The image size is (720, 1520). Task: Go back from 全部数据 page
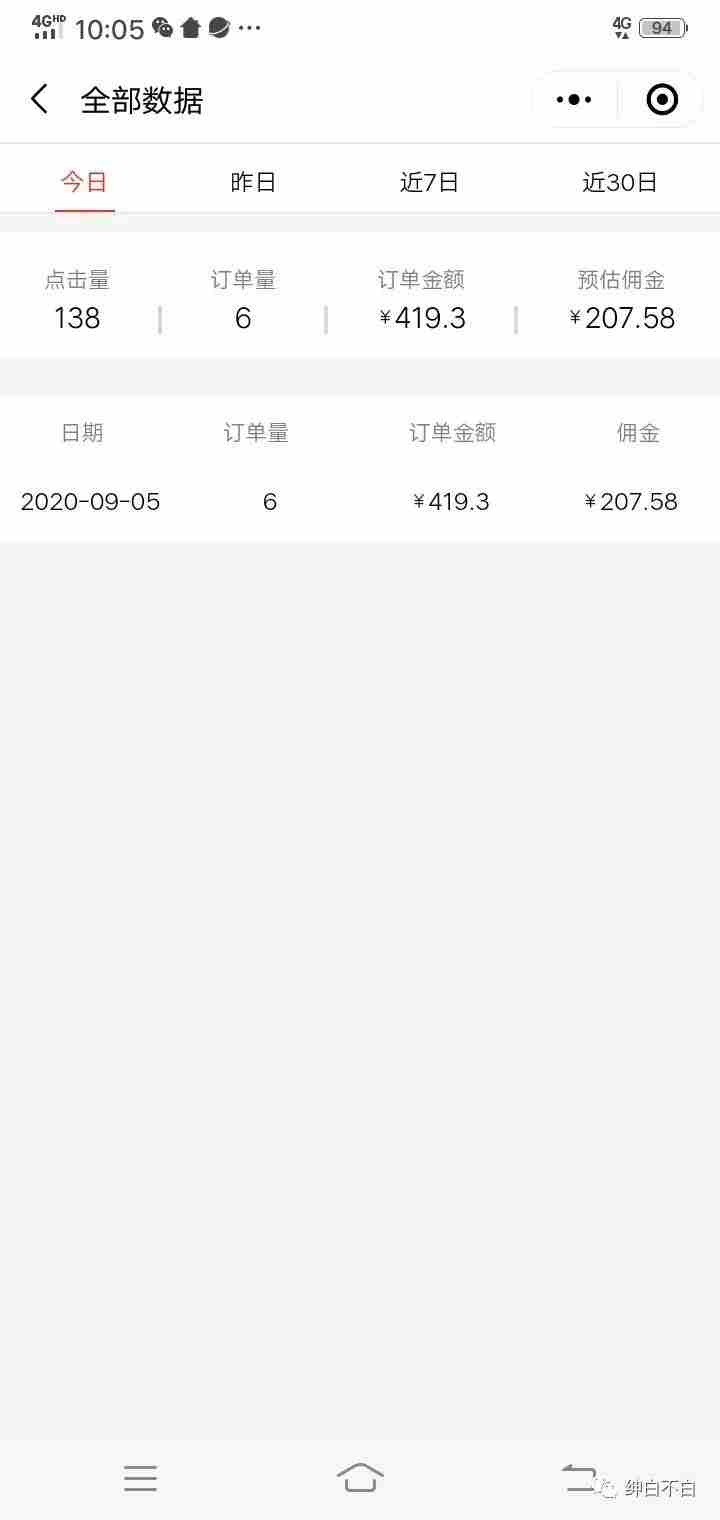[39, 100]
